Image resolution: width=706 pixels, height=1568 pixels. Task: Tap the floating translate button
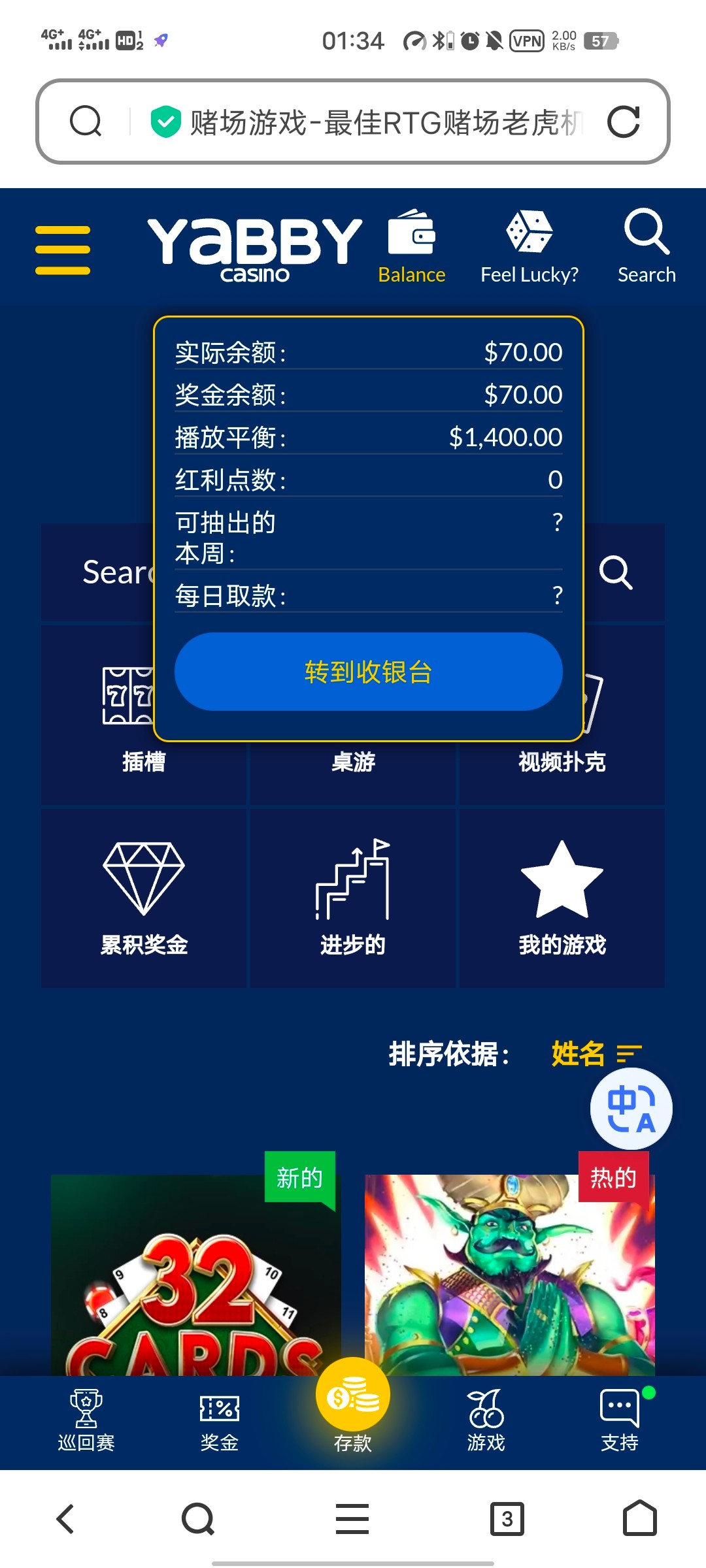pos(631,1109)
